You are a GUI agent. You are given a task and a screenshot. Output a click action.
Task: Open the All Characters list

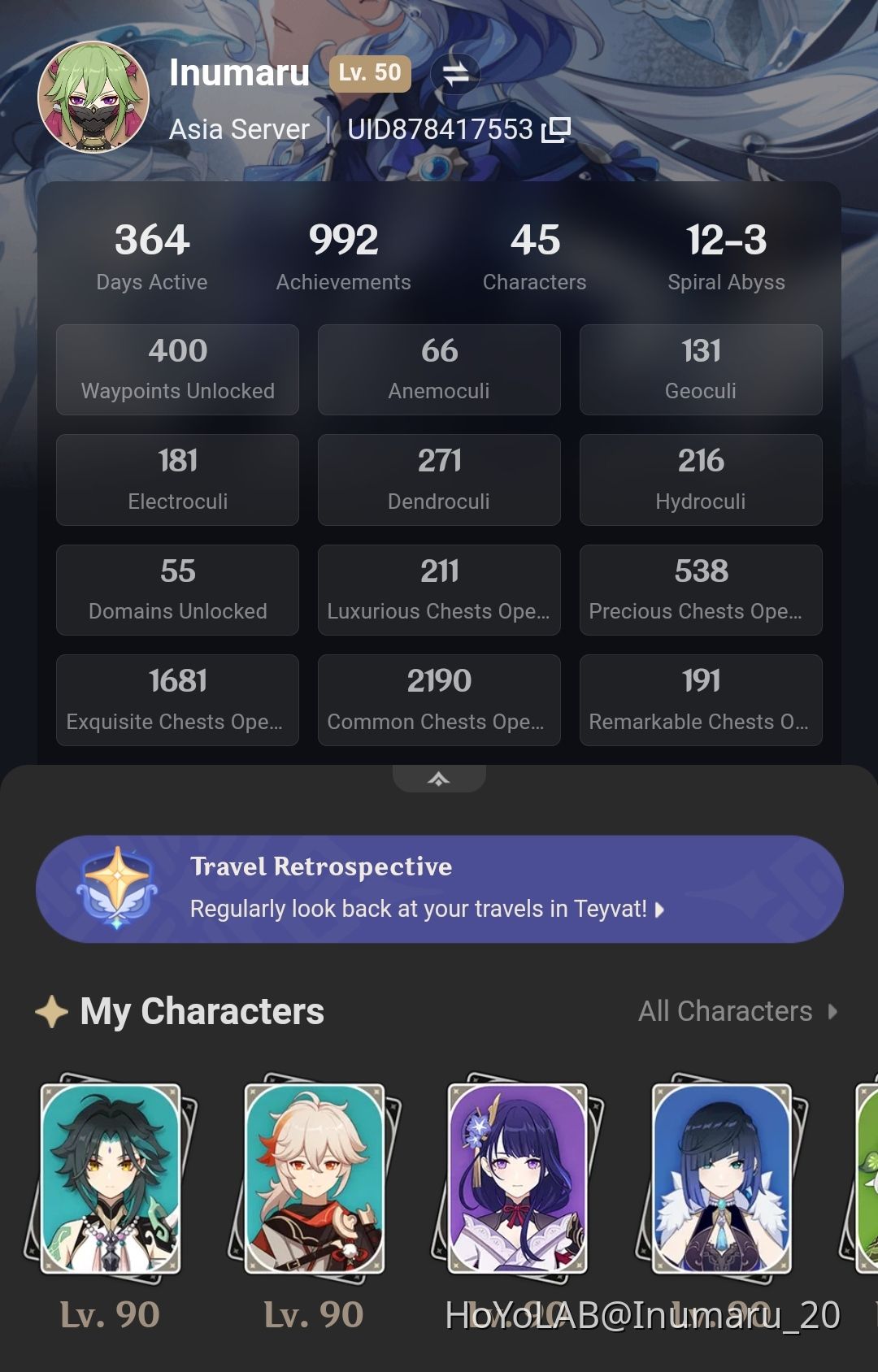pyautogui.click(x=737, y=1011)
